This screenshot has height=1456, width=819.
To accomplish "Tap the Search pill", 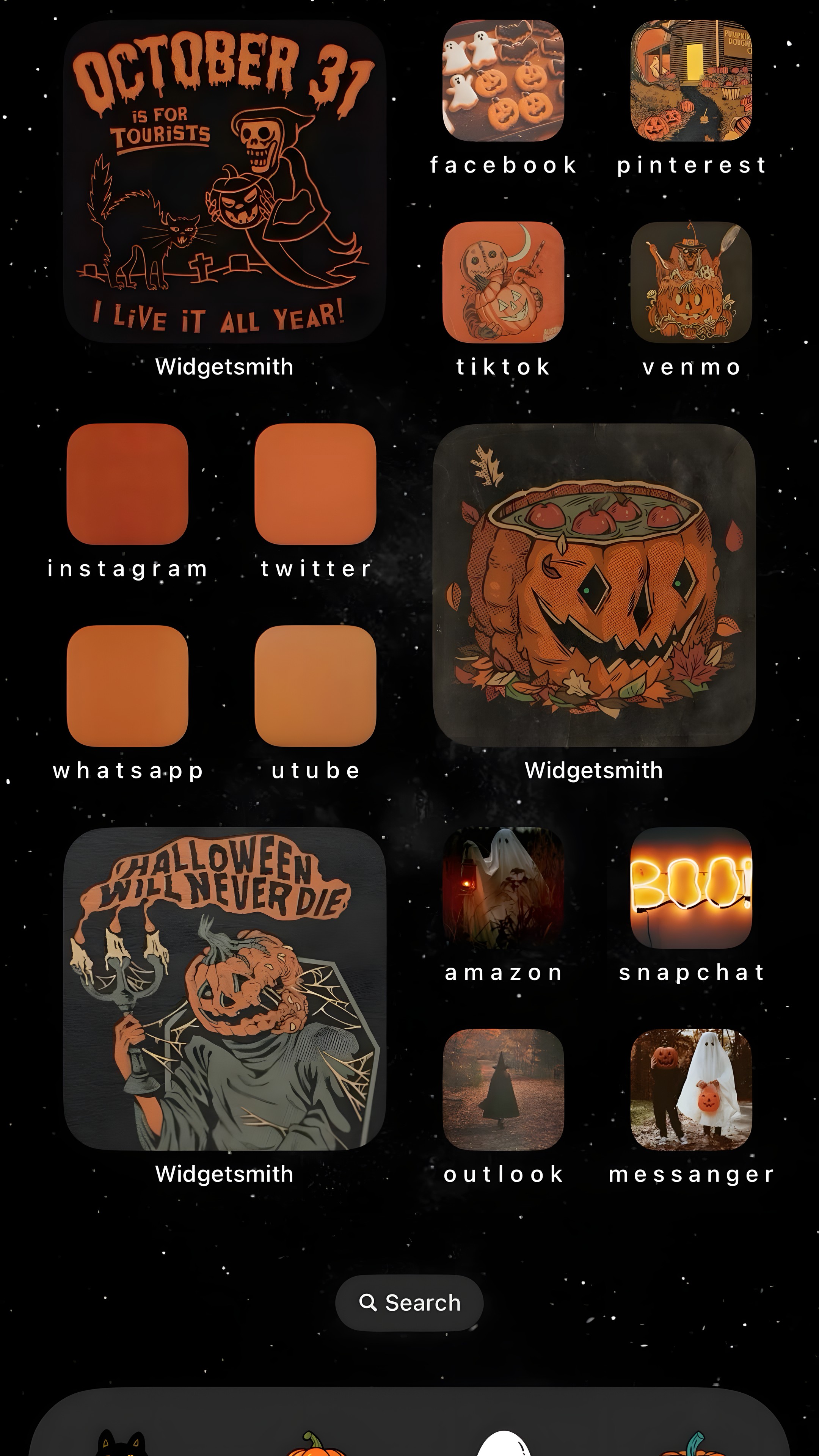I will (409, 1303).
